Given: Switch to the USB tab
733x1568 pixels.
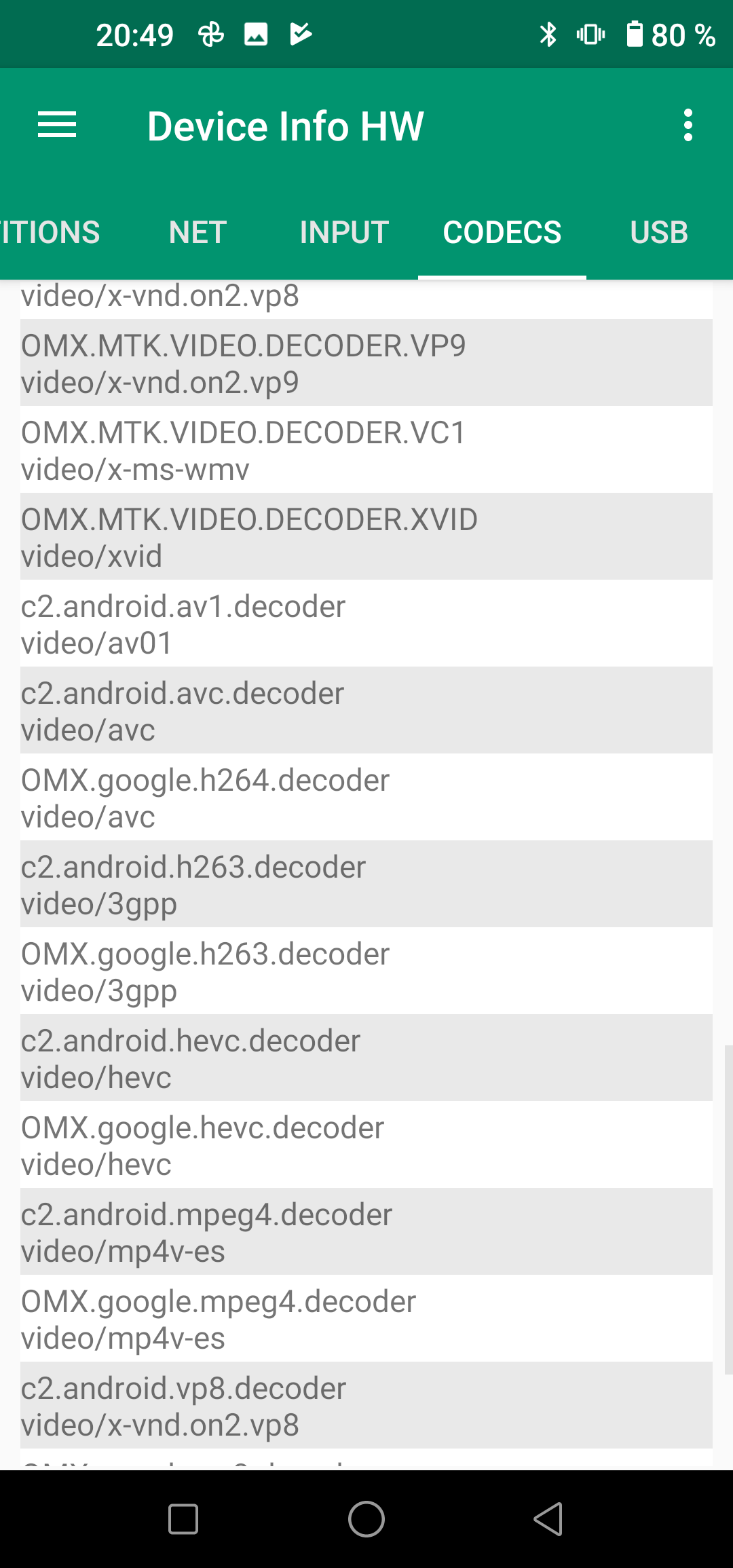Looking at the screenshot, I should click(658, 233).
